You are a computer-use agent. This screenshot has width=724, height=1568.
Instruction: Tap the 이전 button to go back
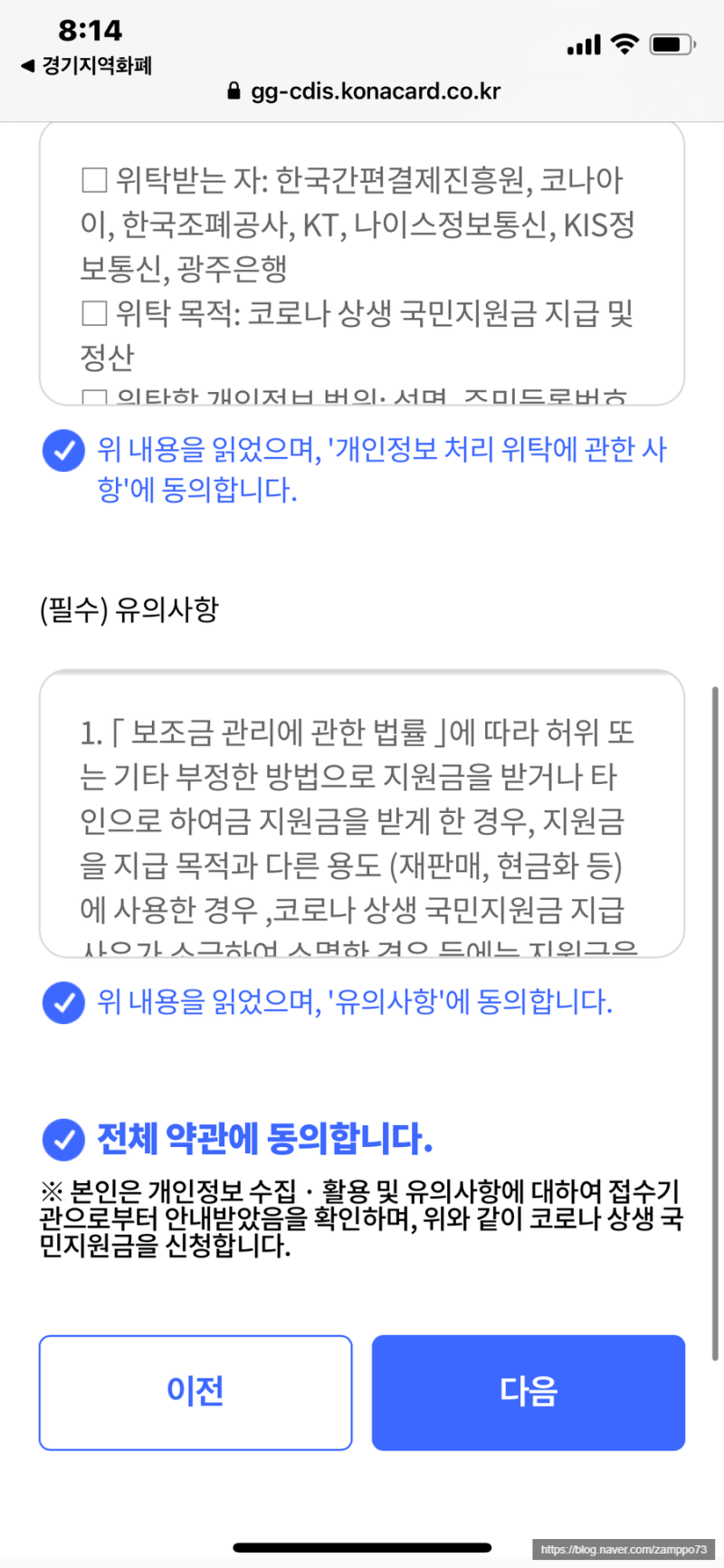tap(195, 1392)
